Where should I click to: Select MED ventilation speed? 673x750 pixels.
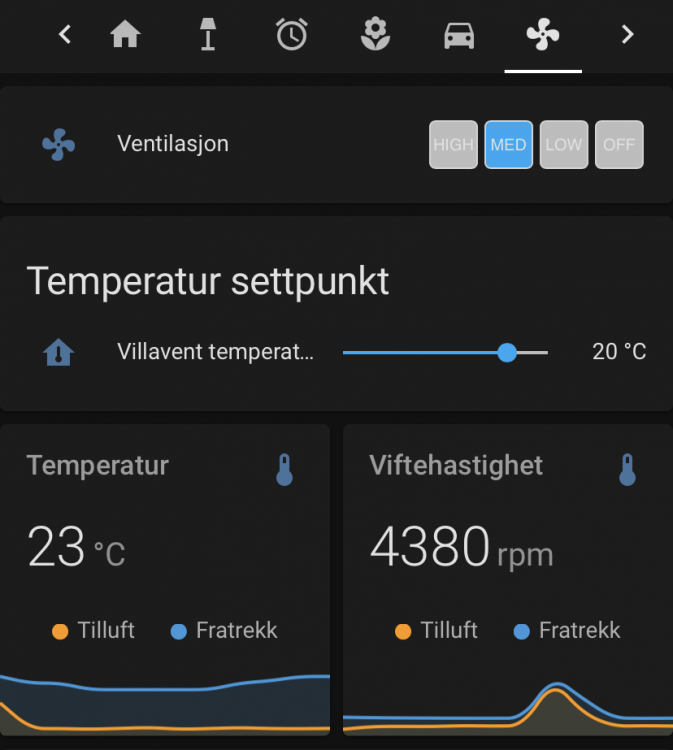[508, 145]
